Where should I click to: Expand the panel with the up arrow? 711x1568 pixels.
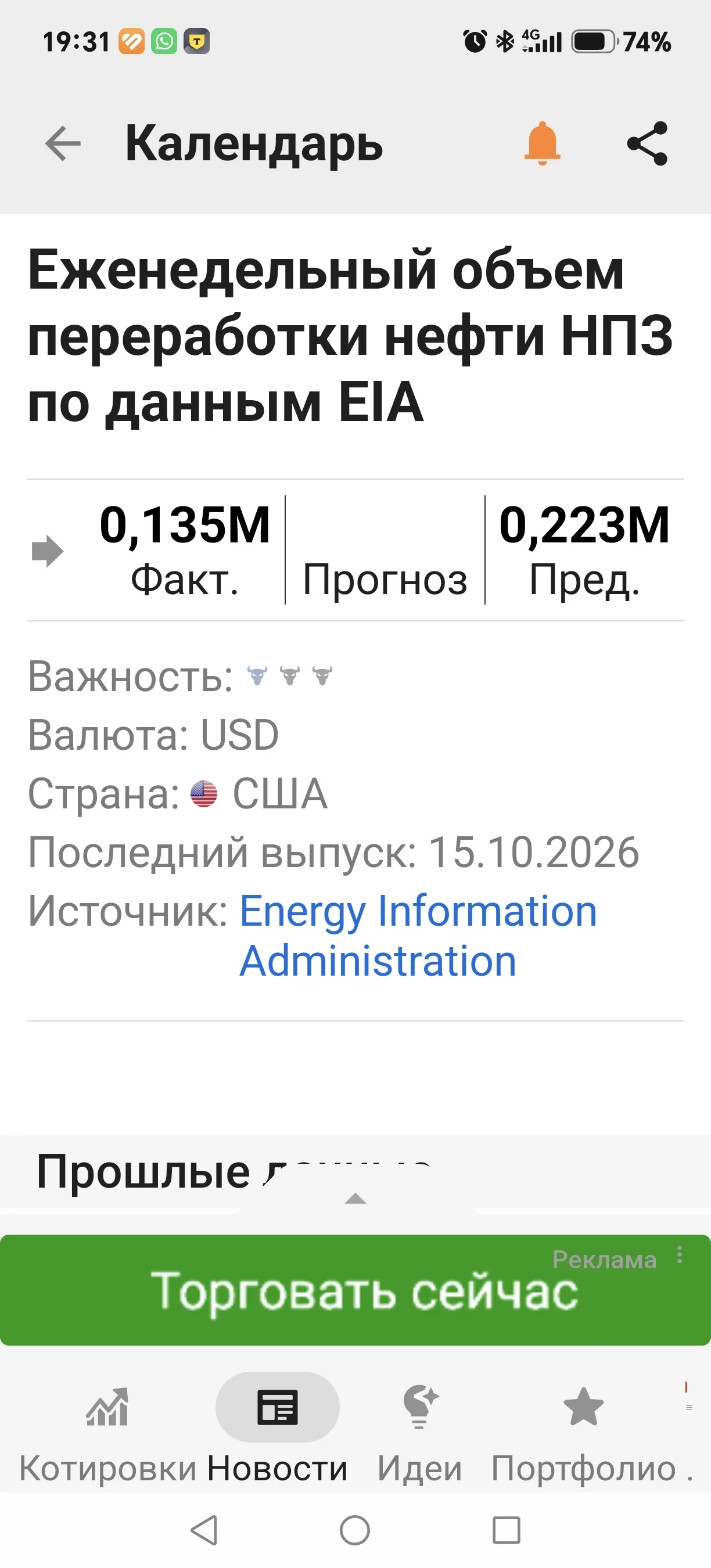click(355, 1199)
